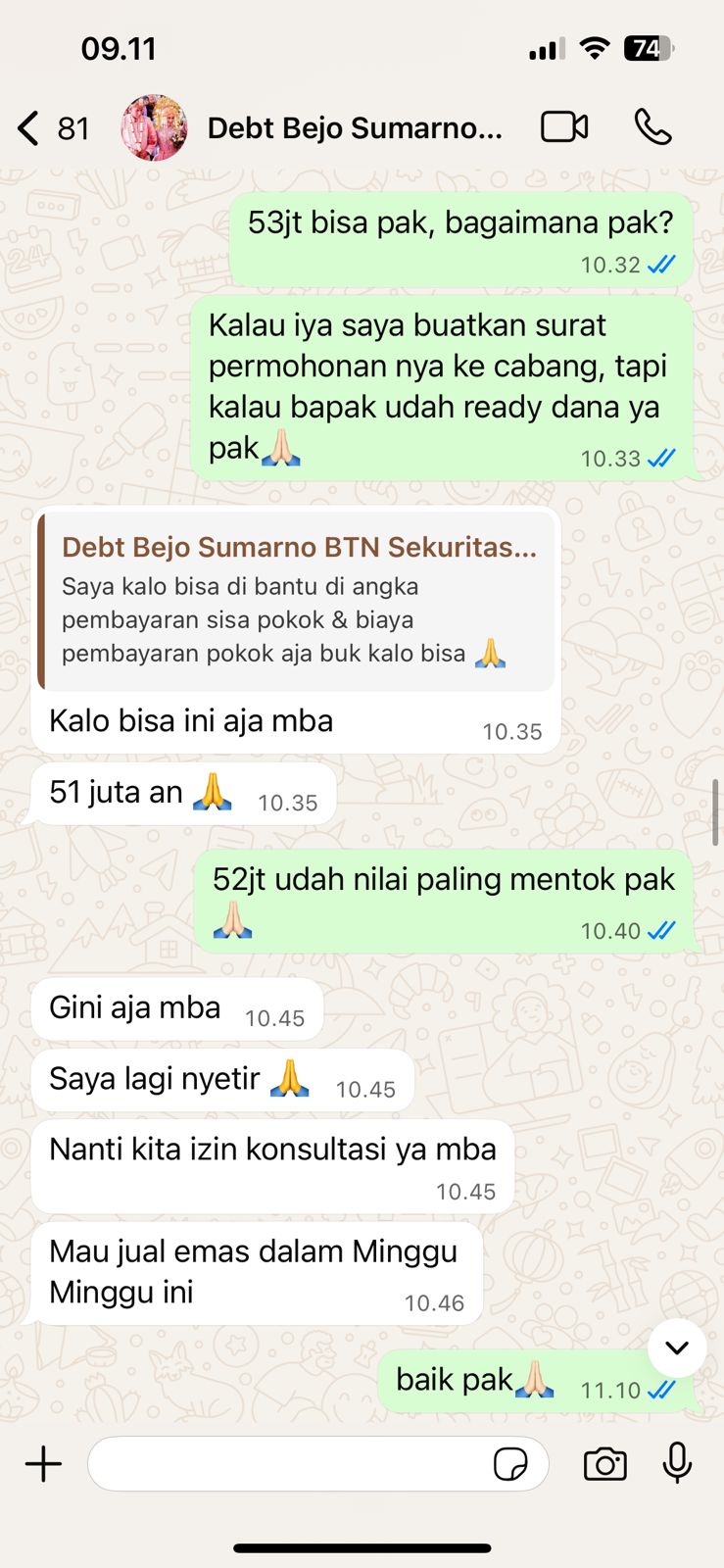The width and height of the screenshot is (724, 1568).
Task: Open the attachment menu with the plus icon
Action: click(x=42, y=1464)
